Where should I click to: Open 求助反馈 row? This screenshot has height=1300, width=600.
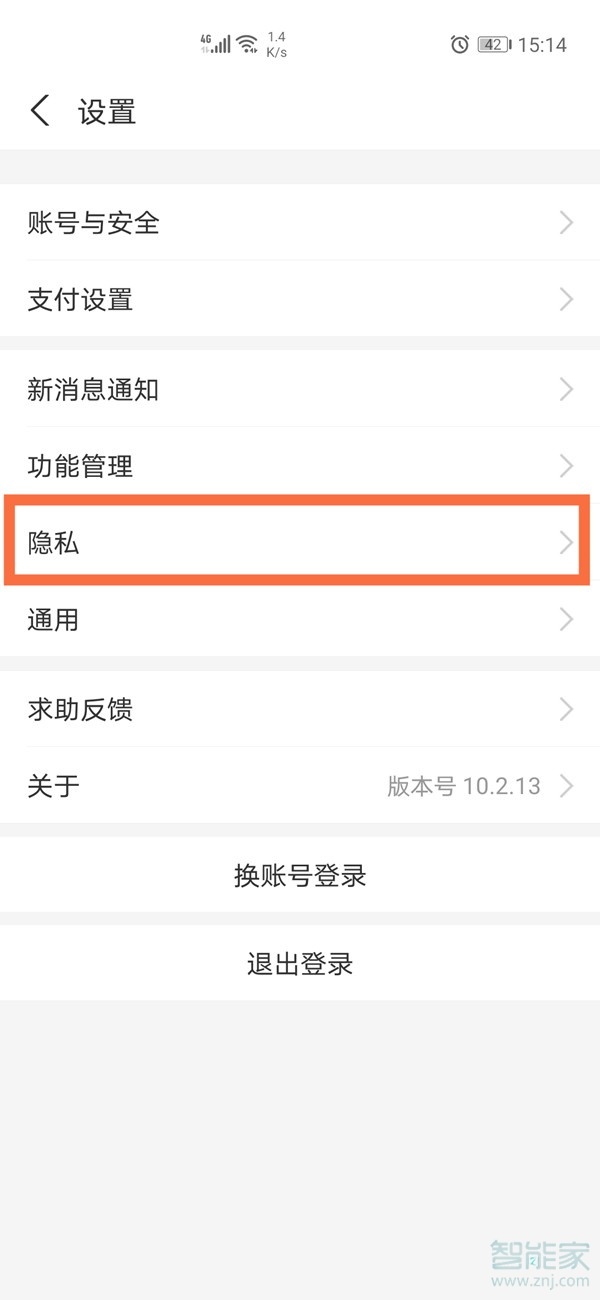click(x=300, y=709)
